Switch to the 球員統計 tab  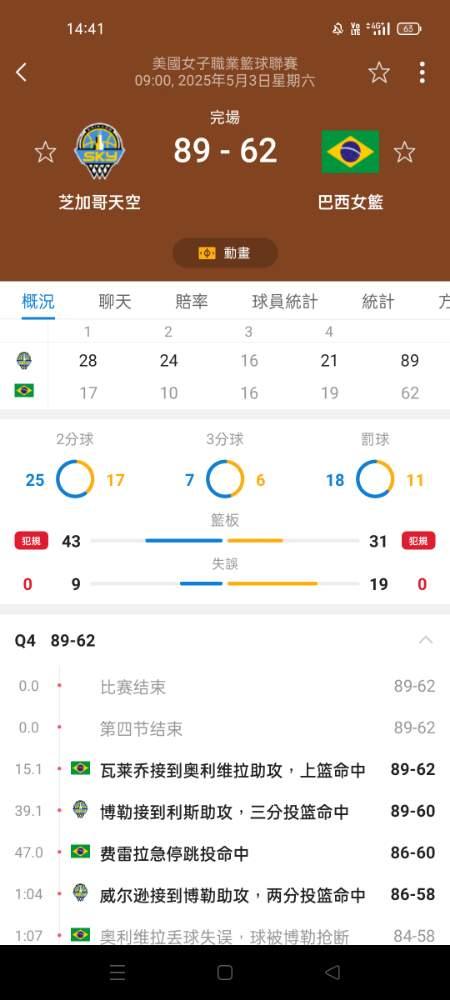pyautogui.click(x=285, y=302)
